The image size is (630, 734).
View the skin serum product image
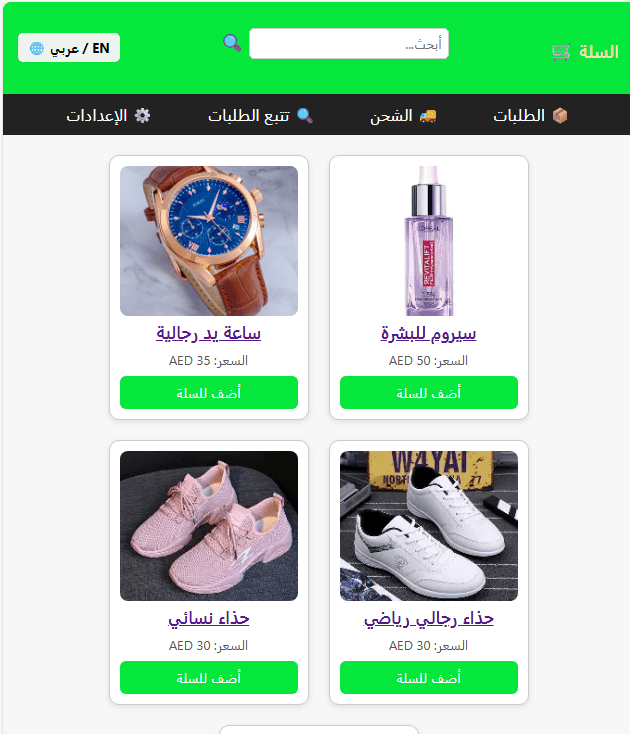pos(429,241)
